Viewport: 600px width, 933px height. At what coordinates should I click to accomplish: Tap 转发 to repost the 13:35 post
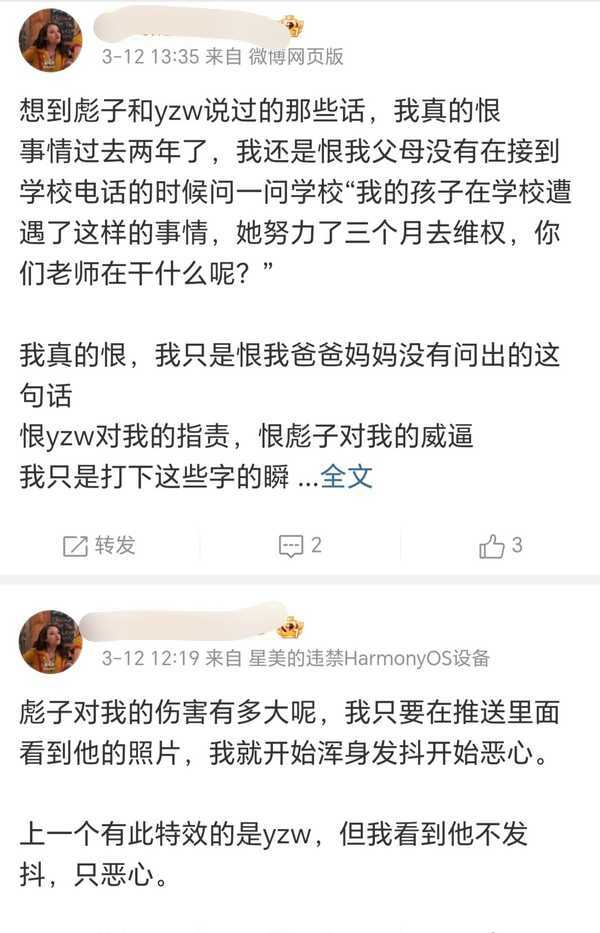click(x=99, y=545)
